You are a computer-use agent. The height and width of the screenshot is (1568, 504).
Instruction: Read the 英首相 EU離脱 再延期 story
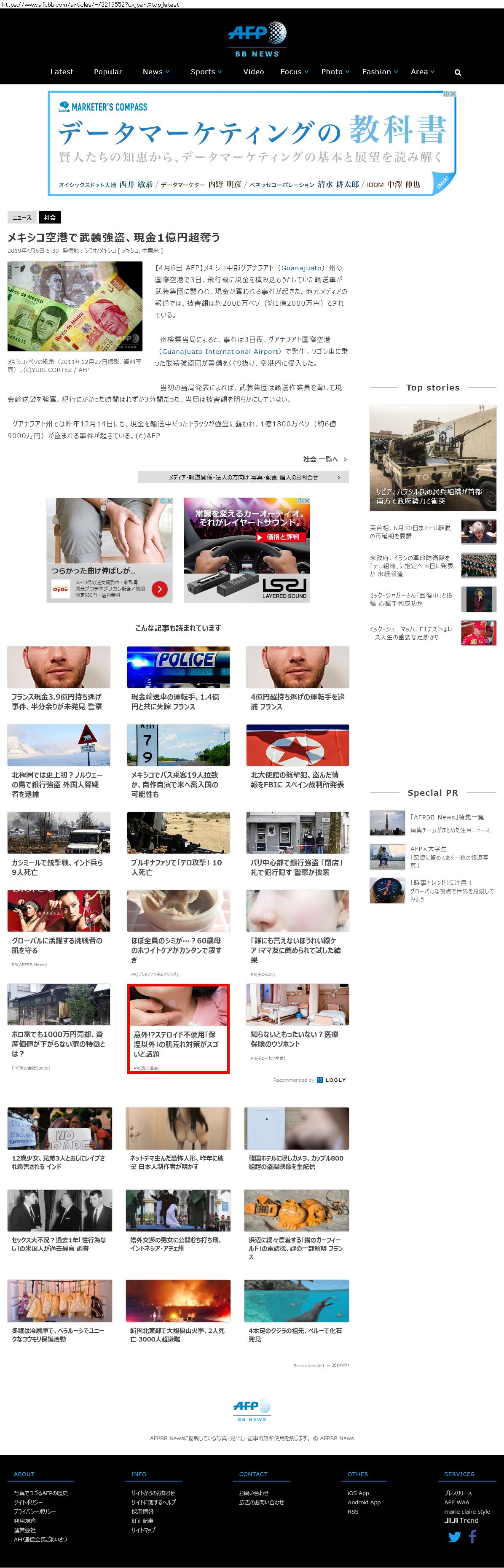(x=410, y=531)
